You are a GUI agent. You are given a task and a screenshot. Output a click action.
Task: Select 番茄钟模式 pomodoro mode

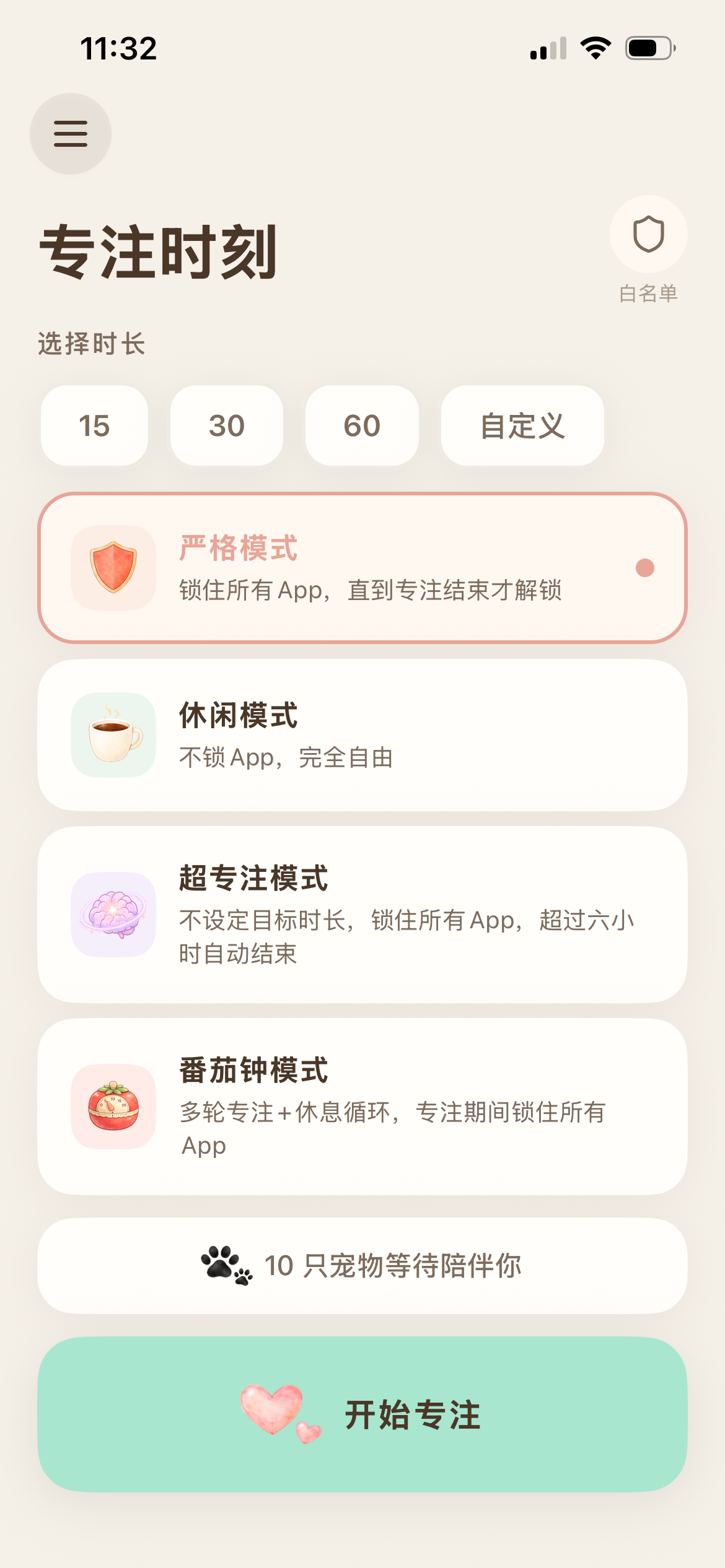tap(362, 1107)
